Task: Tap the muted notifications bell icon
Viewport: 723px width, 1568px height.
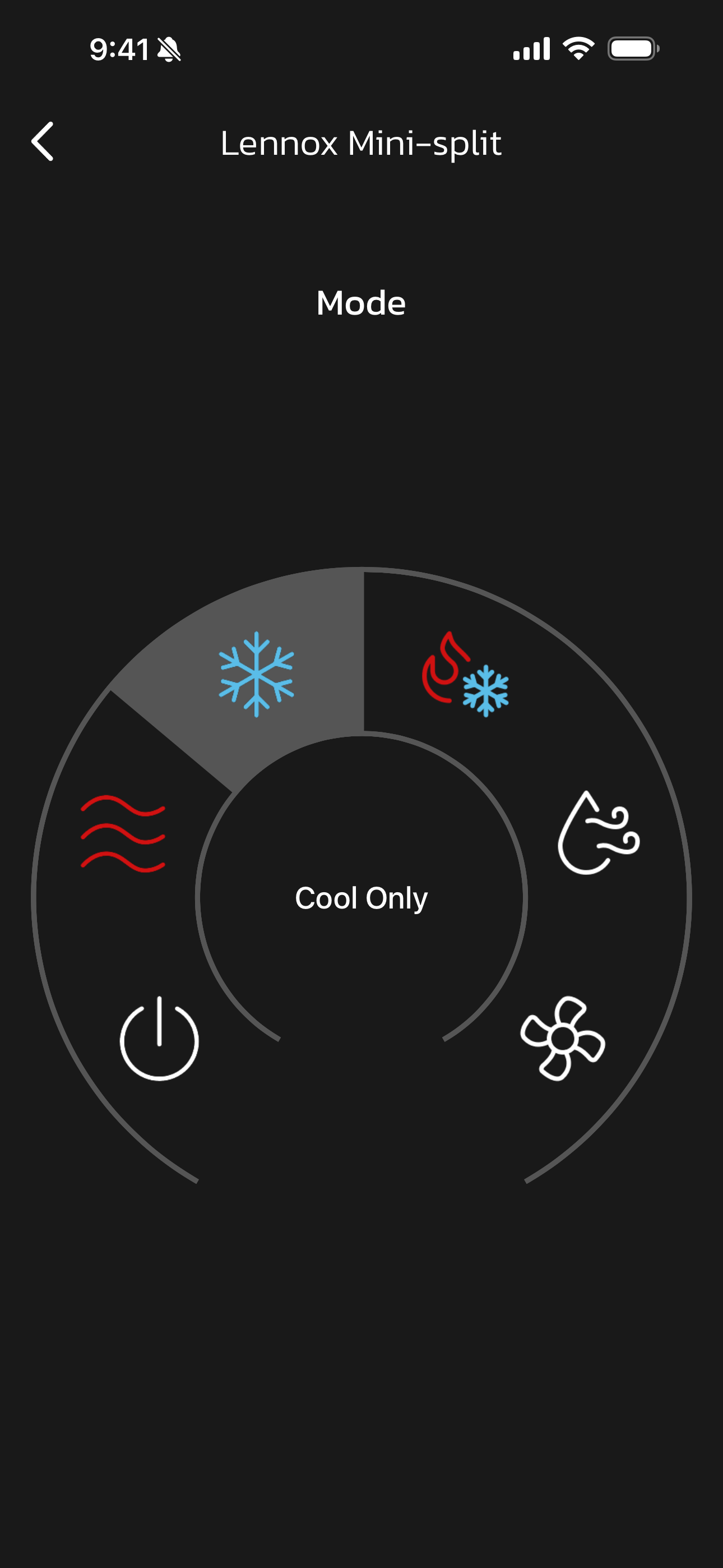Action: [x=170, y=50]
